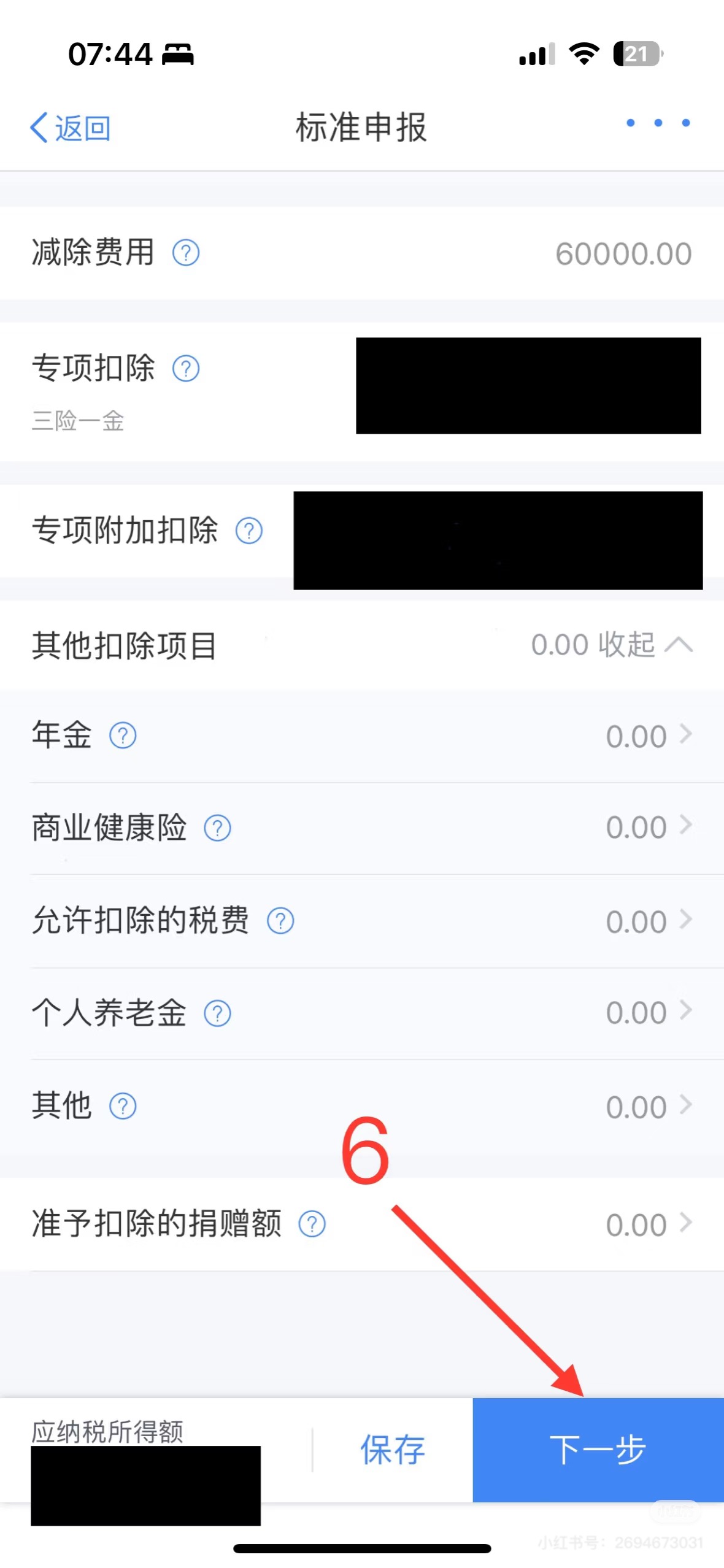The image size is (724, 1568).
Task: Show help for 专项扣除
Action: pos(186,369)
